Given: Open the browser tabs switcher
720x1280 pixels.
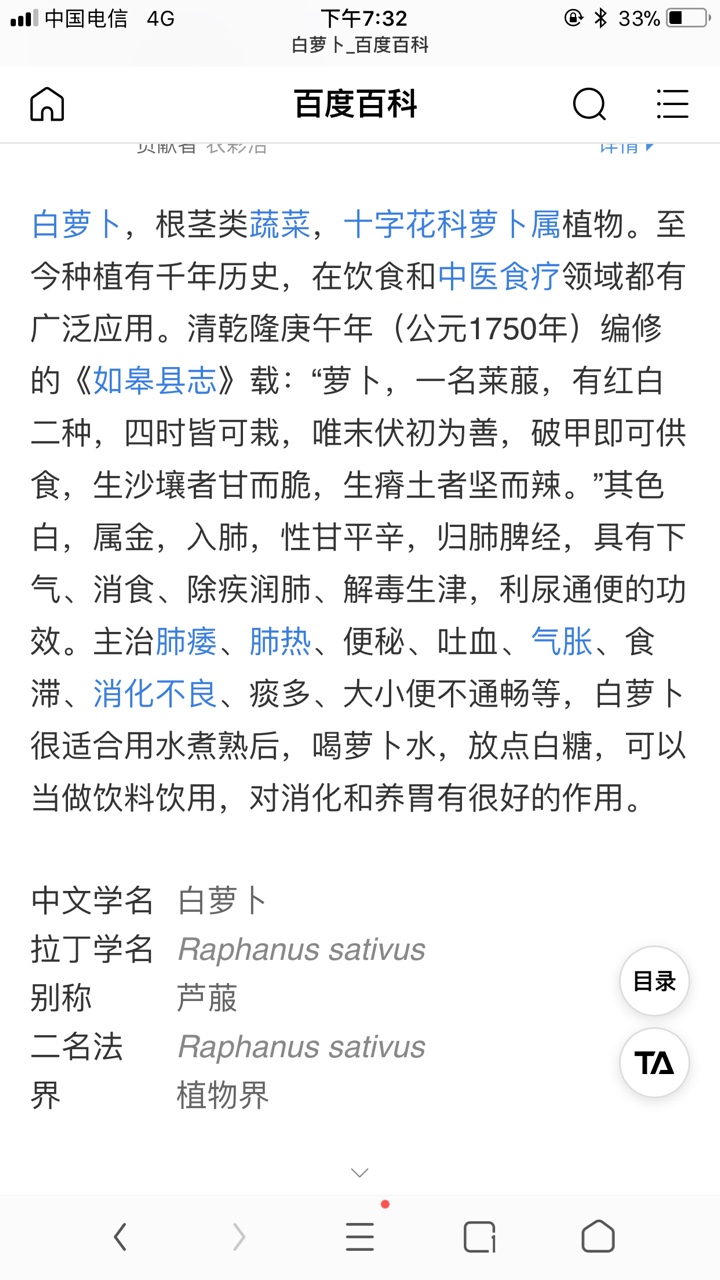Looking at the screenshot, I should 480,1237.
